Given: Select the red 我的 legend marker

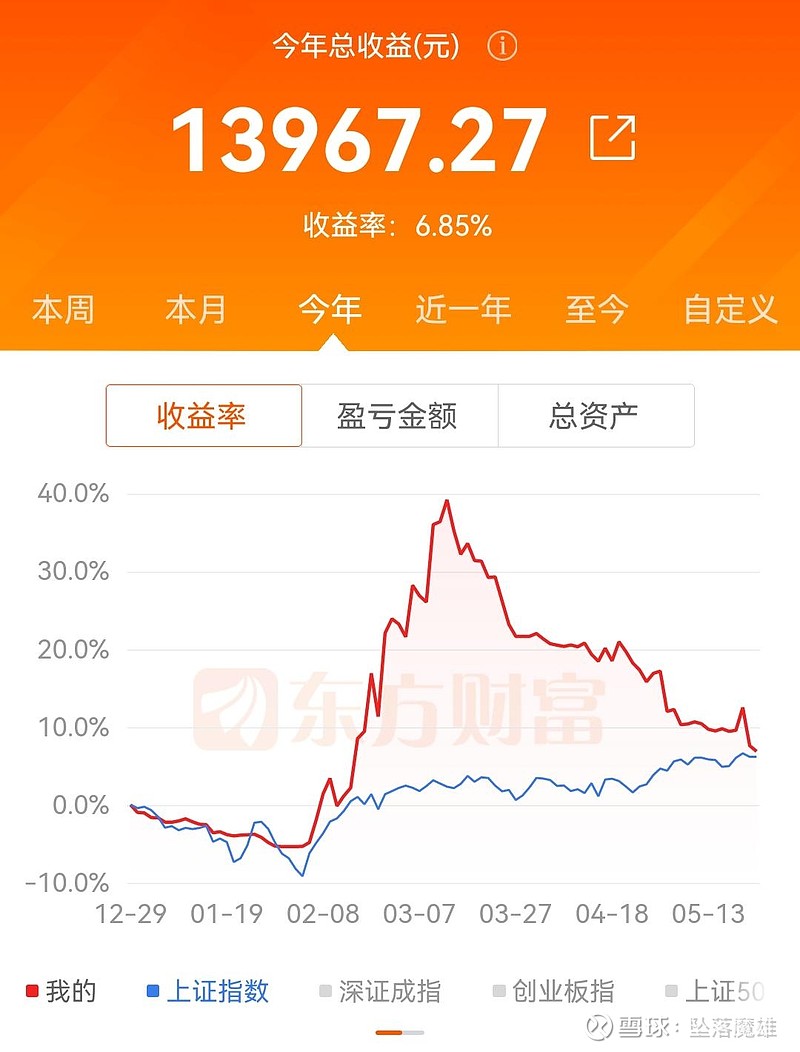Looking at the screenshot, I should [30, 988].
